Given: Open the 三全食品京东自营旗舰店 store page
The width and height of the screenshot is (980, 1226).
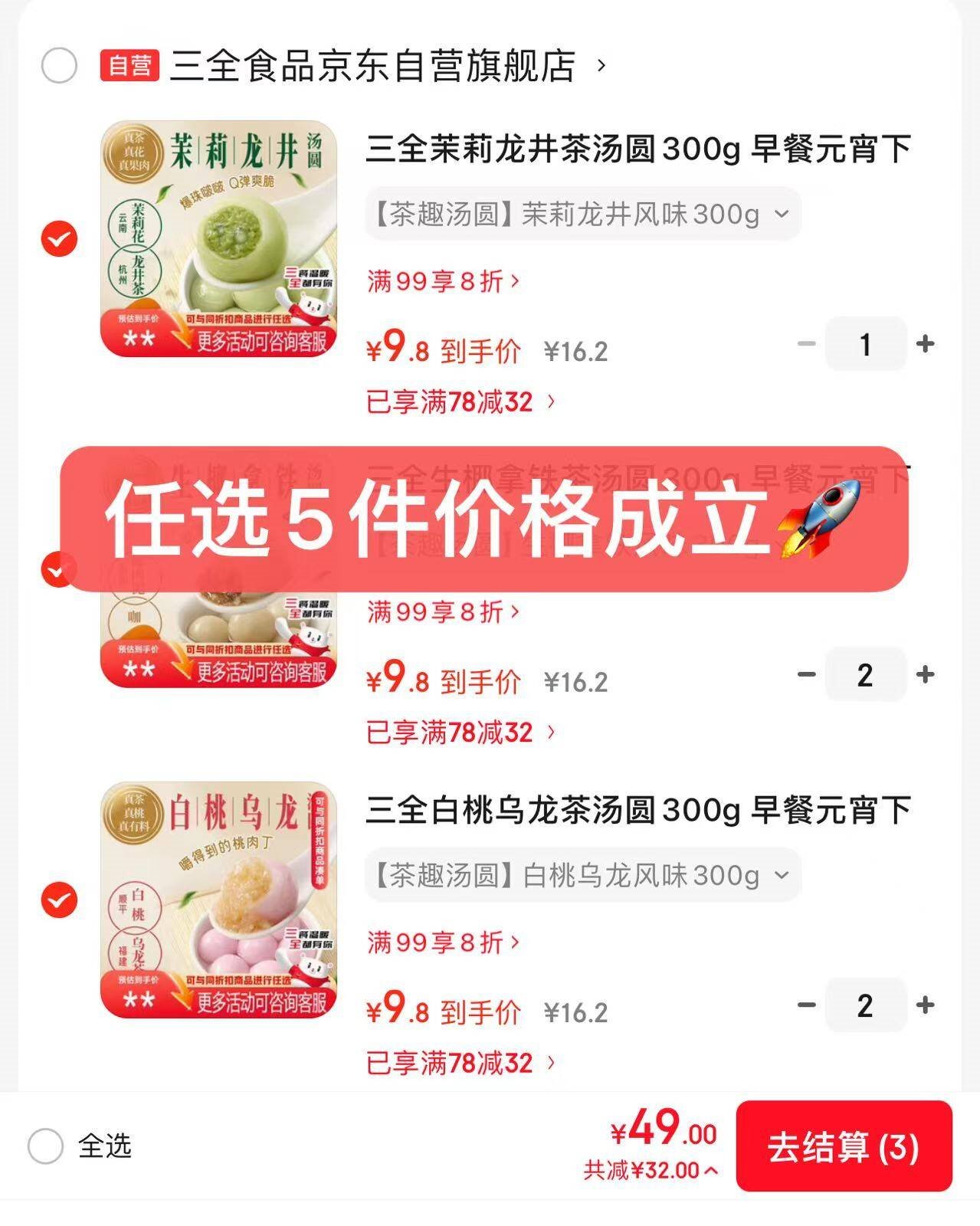Looking at the screenshot, I should point(372,66).
